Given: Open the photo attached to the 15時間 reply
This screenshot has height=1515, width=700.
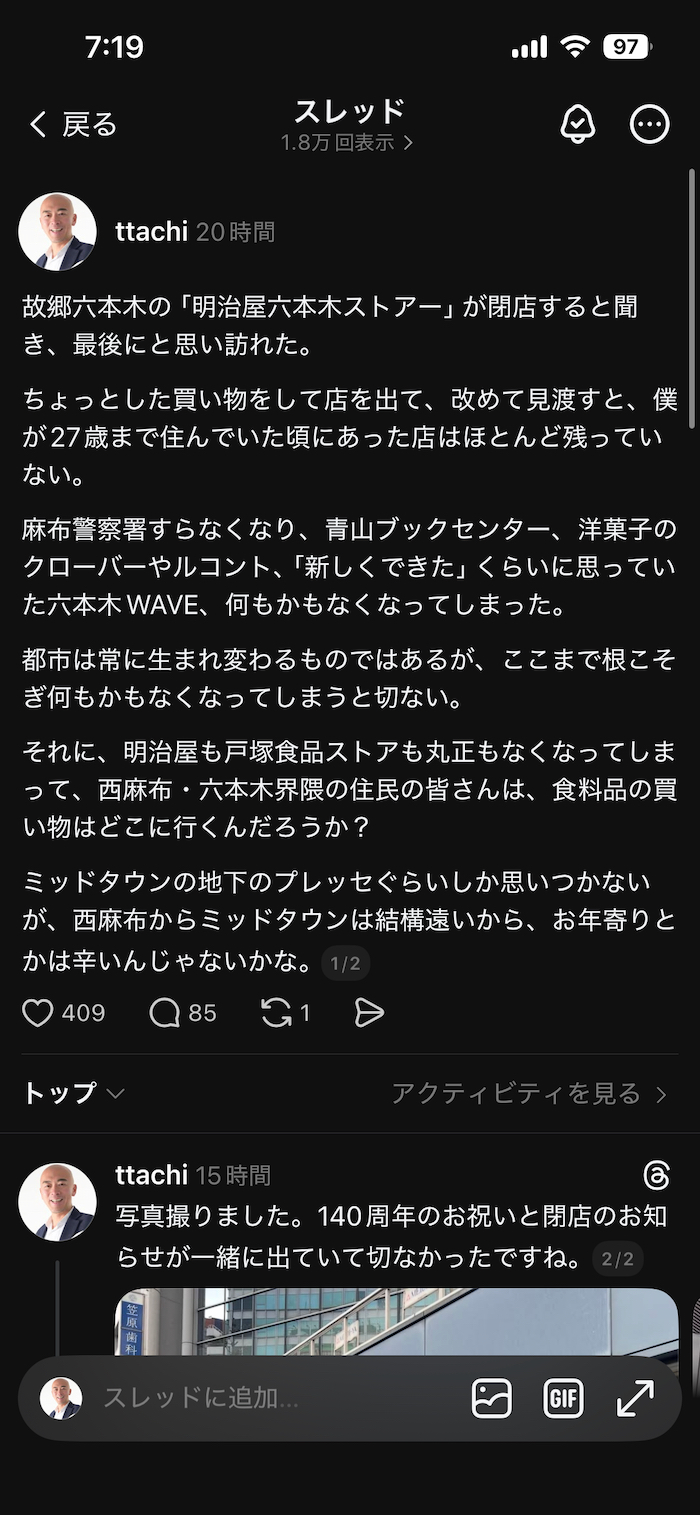Looking at the screenshot, I should [x=397, y=1320].
